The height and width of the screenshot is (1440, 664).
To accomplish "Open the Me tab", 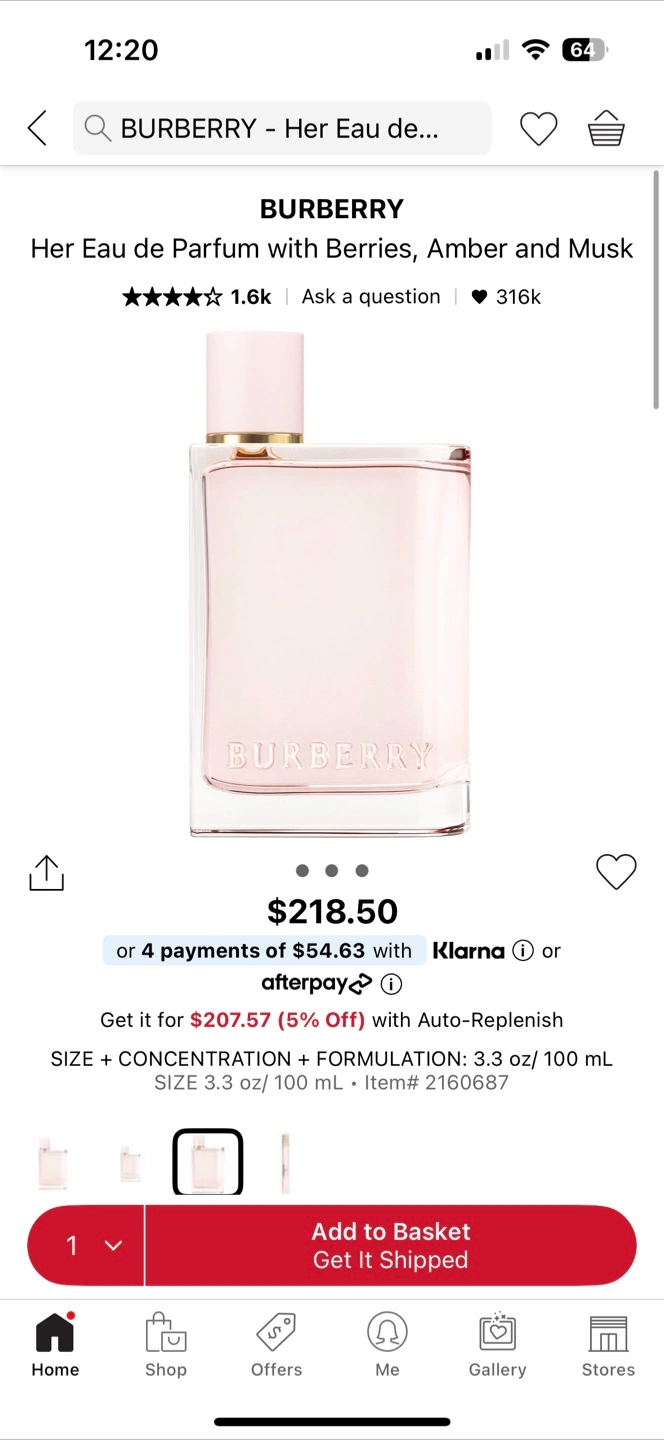I will pos(387,1346).
